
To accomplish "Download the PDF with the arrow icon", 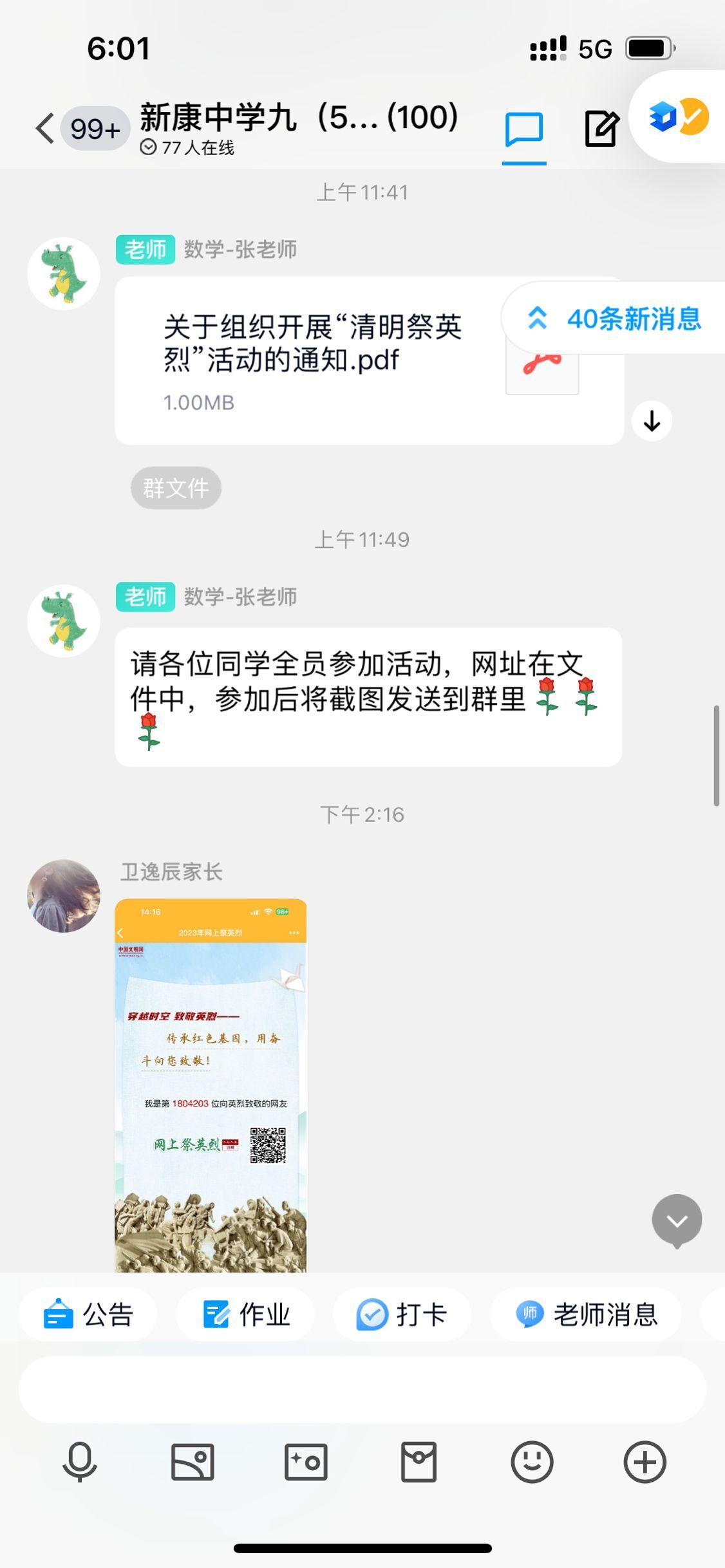I will 652,421.
